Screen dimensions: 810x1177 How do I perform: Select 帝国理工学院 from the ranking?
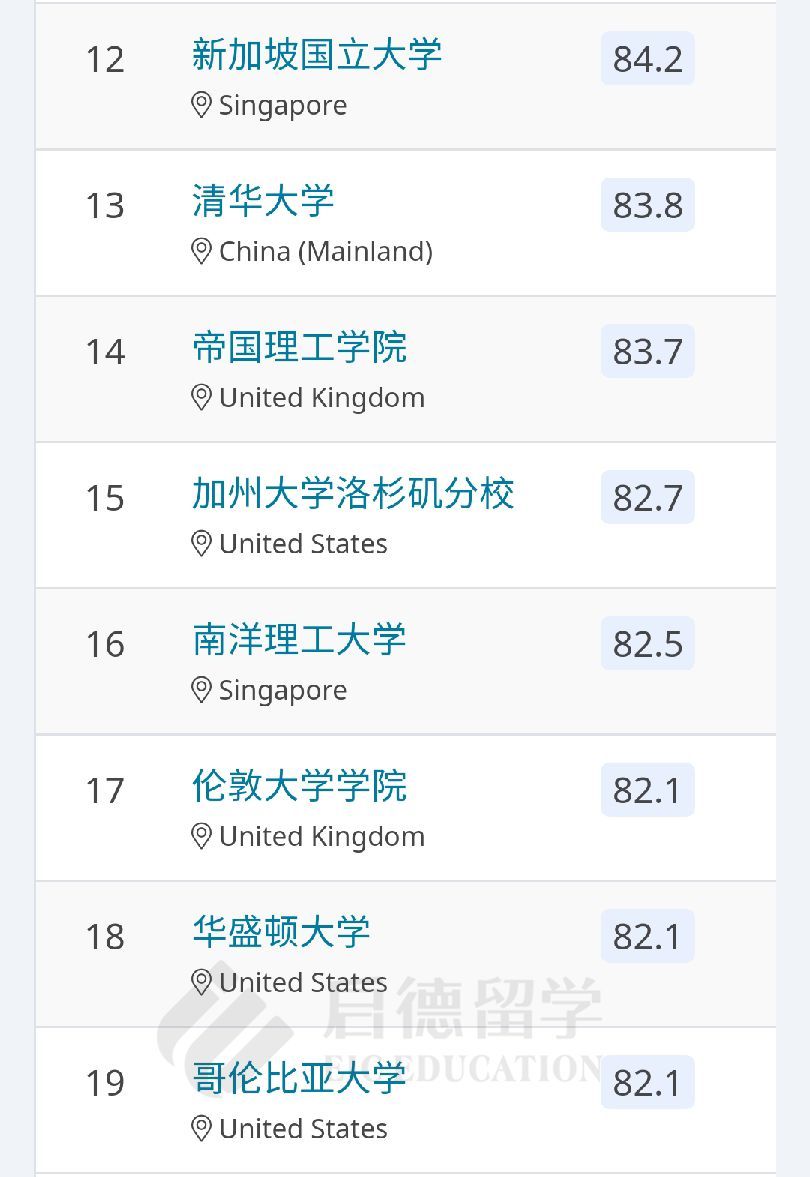click(299, 347)
